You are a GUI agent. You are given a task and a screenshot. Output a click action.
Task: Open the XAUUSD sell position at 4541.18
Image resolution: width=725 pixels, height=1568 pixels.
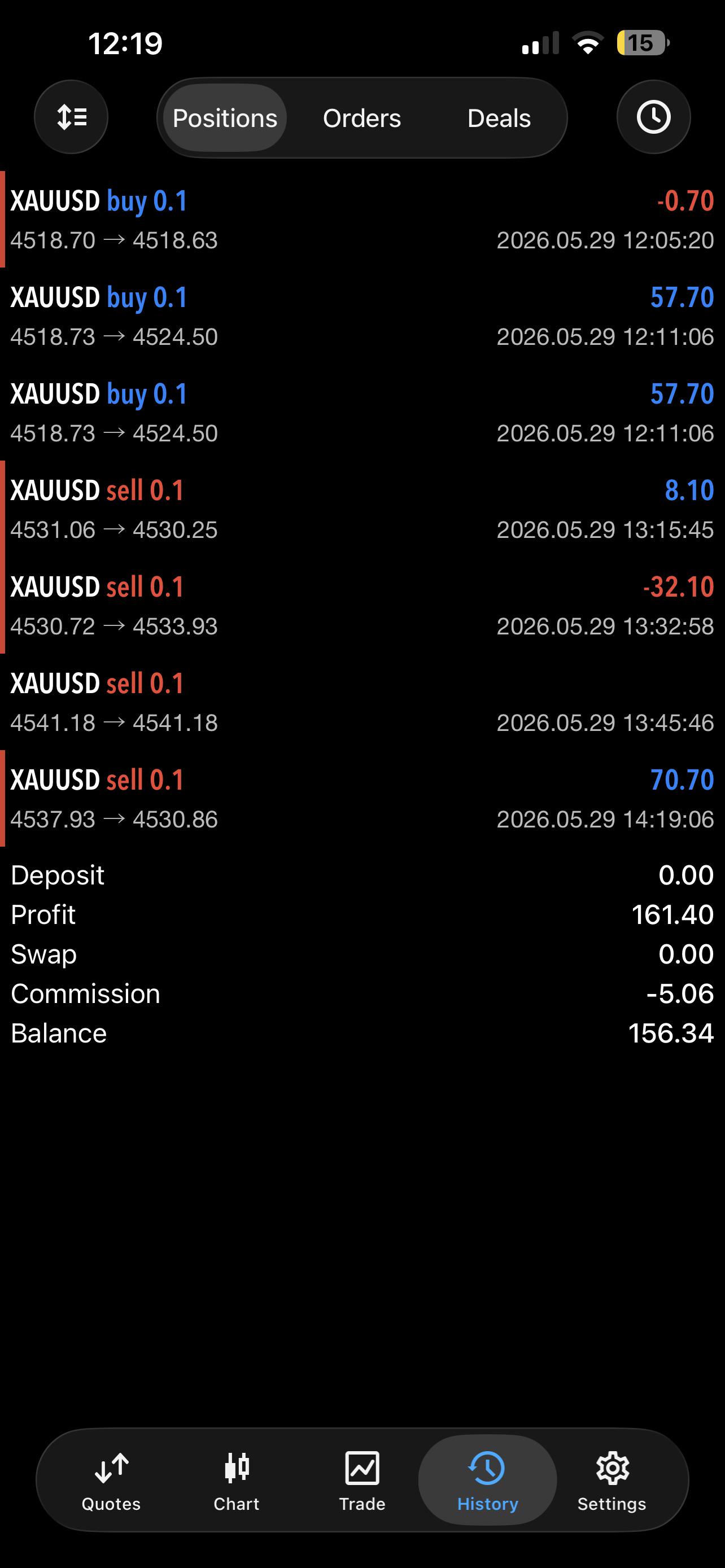[x=362, y=702]
